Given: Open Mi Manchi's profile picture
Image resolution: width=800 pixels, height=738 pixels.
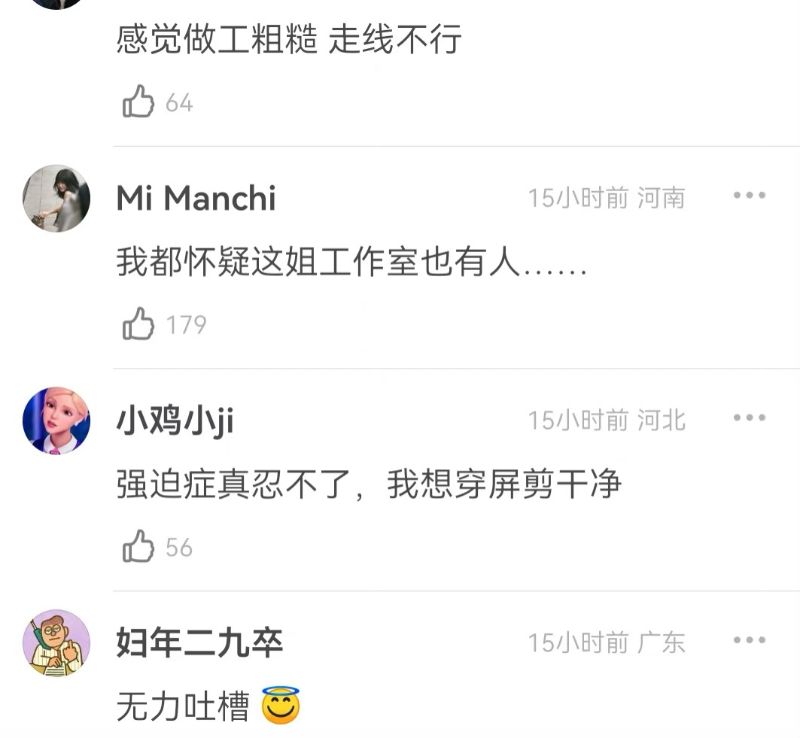Looking at the screenshot, I should (x=56, y=198).
